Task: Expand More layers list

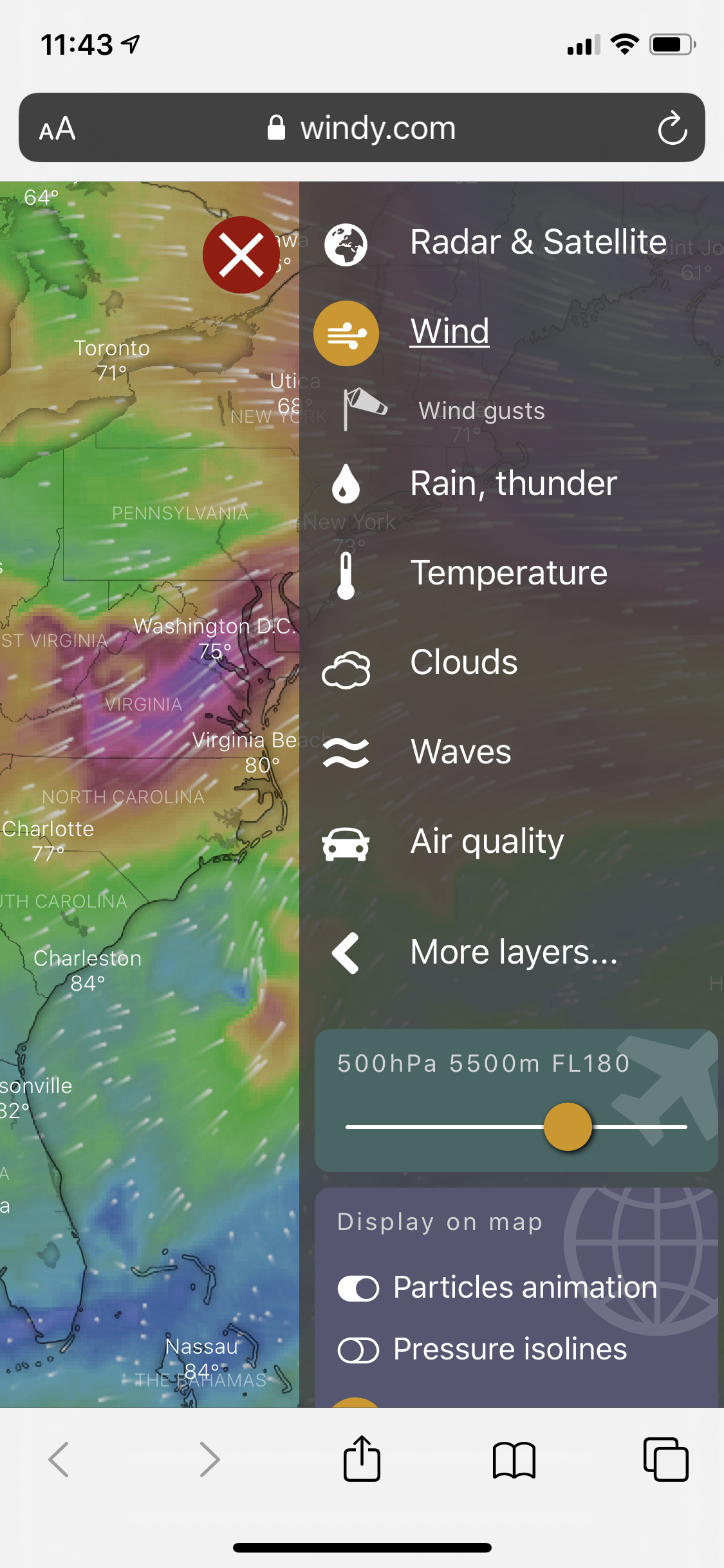Action: pos(514,952)
